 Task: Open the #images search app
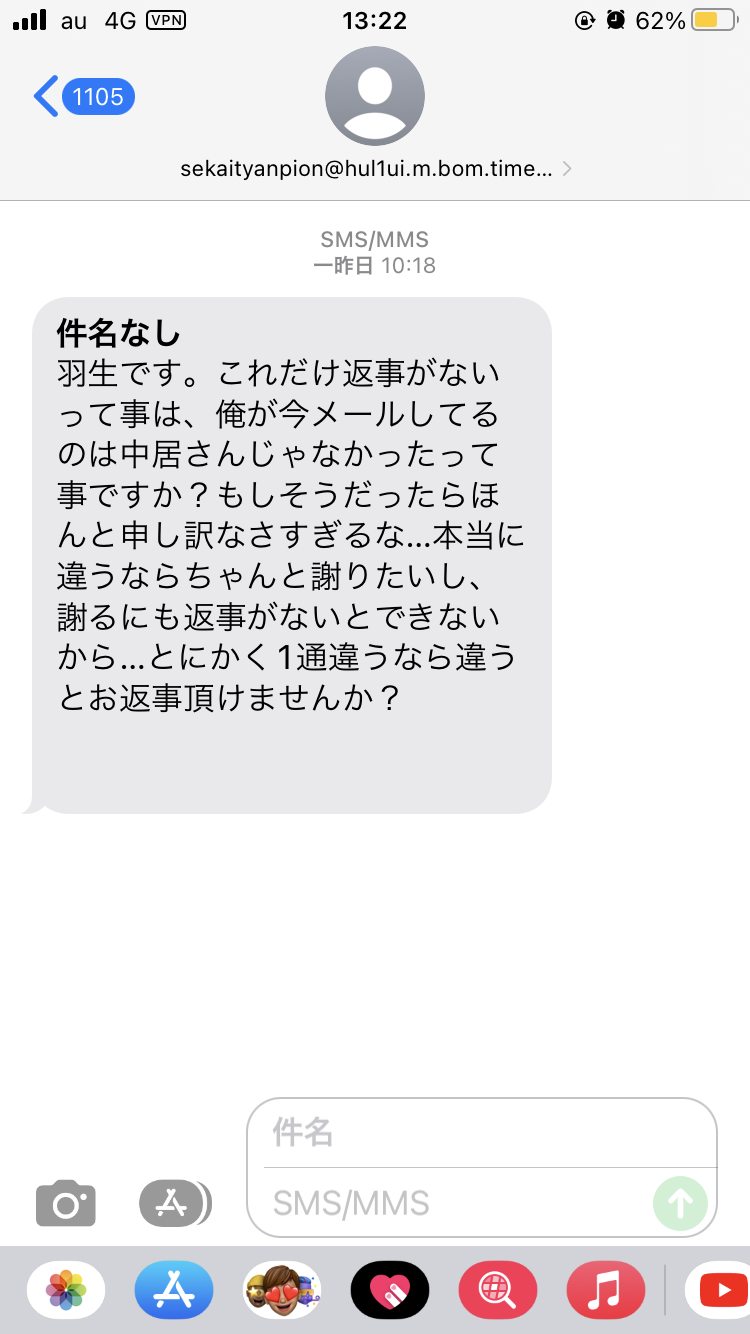click(498, 1291)
